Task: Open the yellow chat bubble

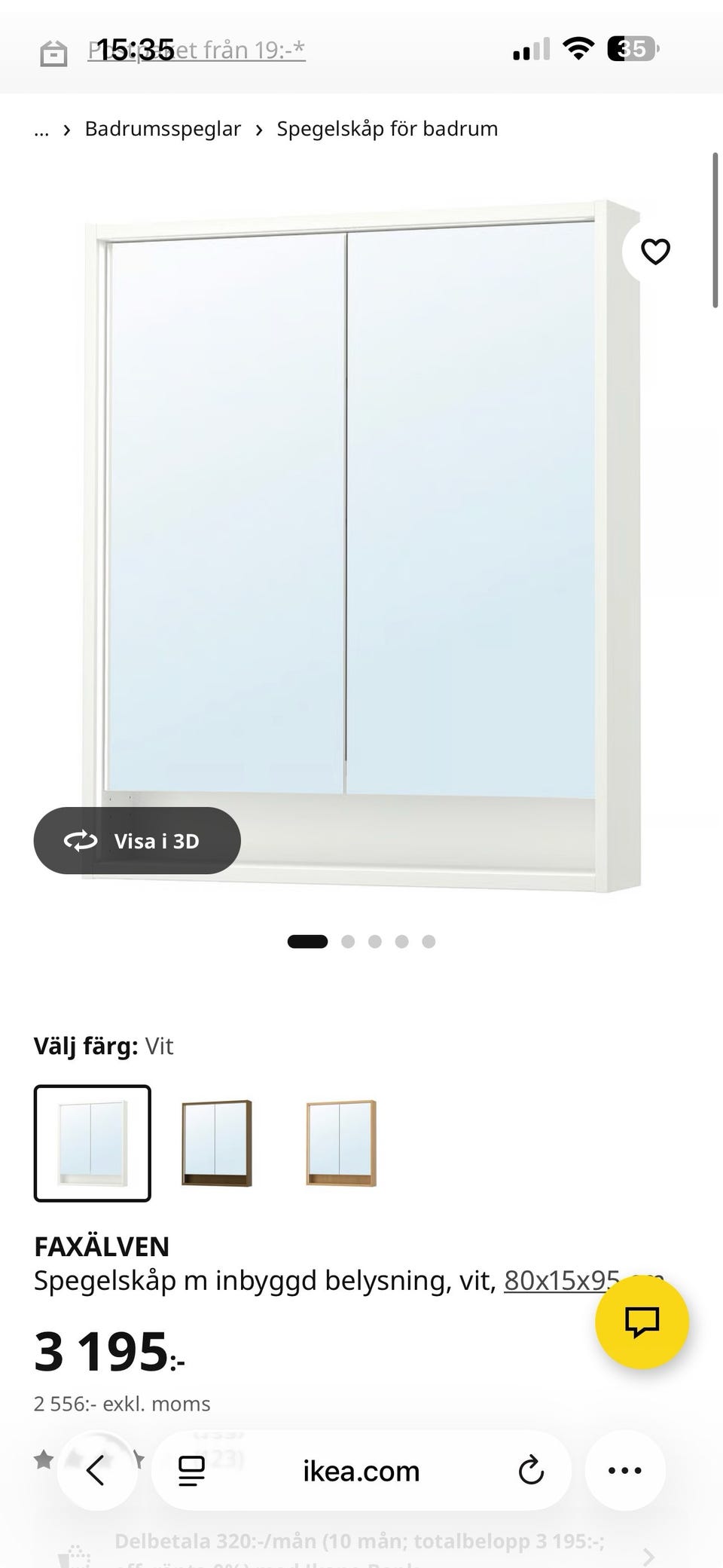Action: [x=642, y=1323]
